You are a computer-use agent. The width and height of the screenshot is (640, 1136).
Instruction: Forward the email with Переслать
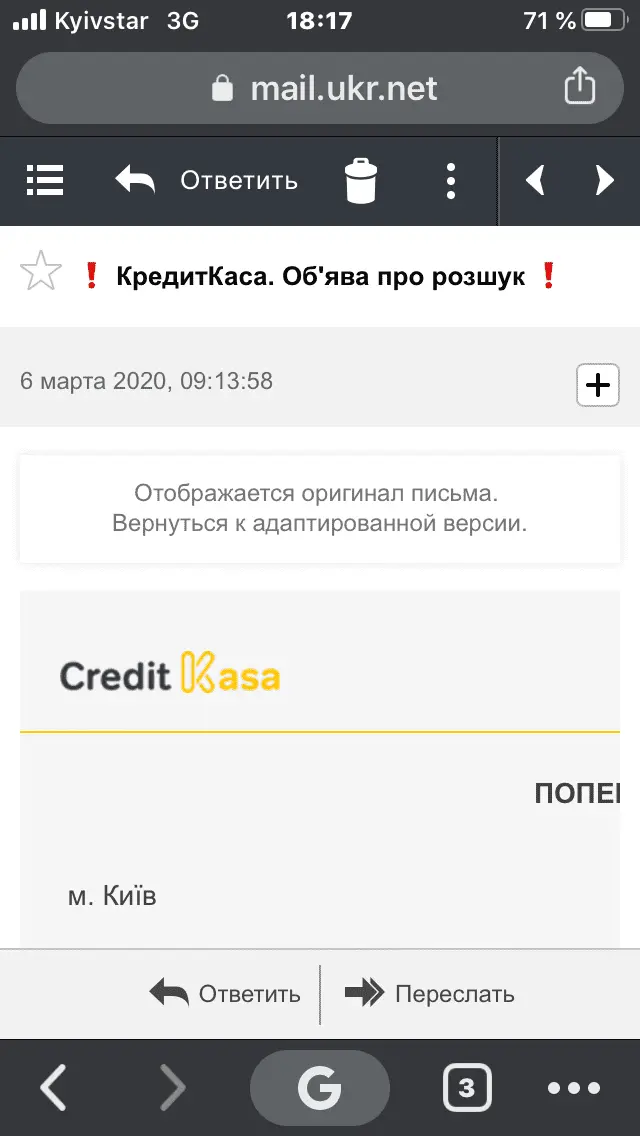(430, 994)
